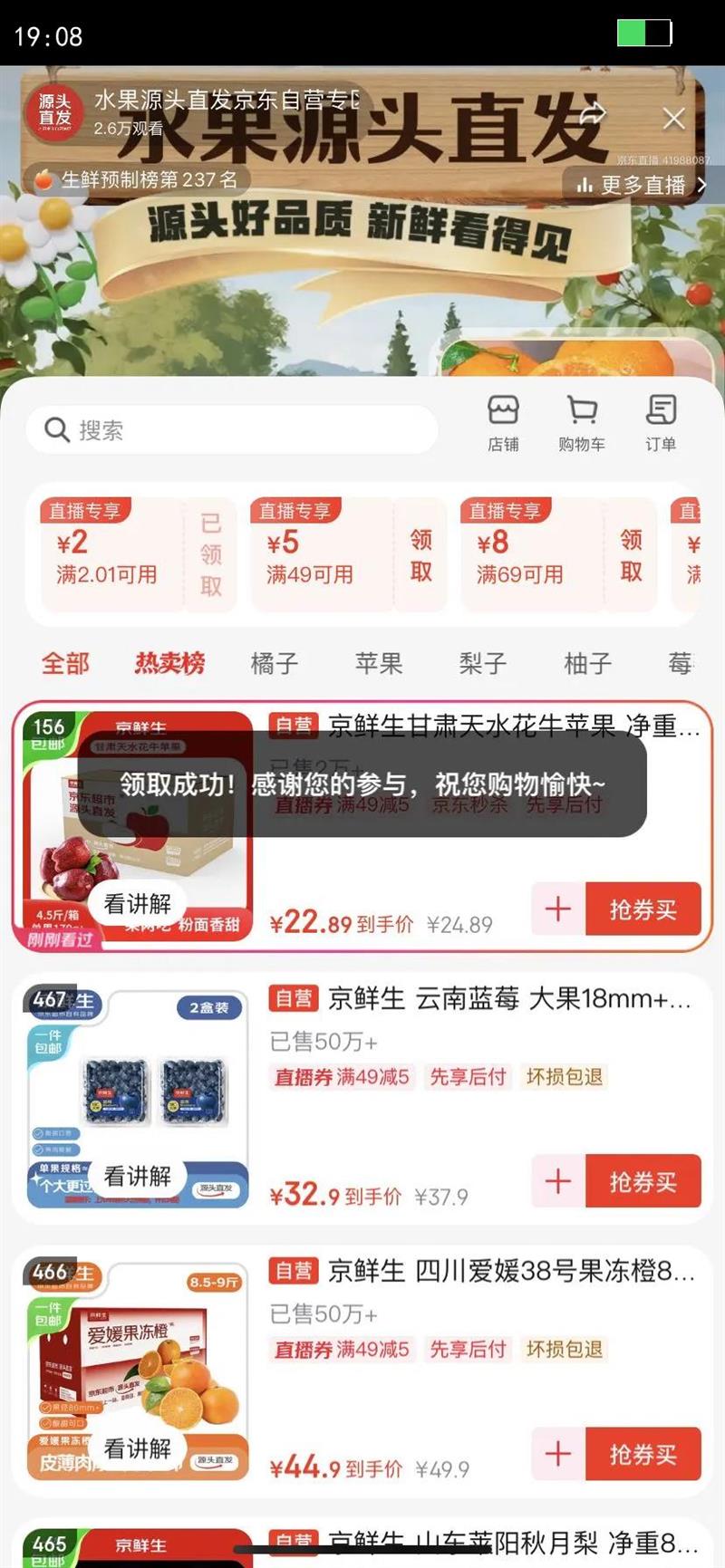Image resolution: width=725 pixels, height=1568 pixels.
Task: Claim the ¥5 满49可用 coupon
Action: tap(420, 555)
